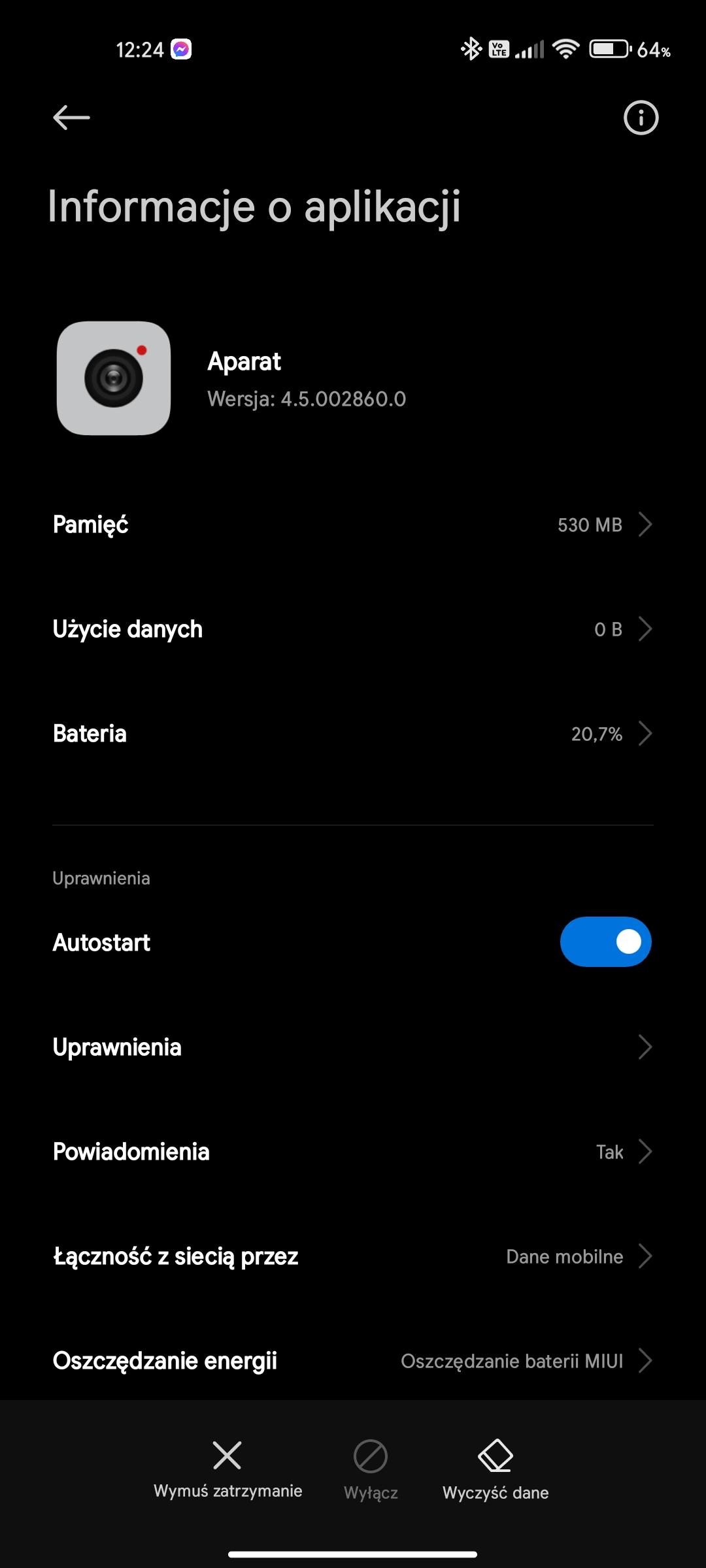
Task: Open Łączność z siecią przez settings
Action: click(x=353, y=1256)
